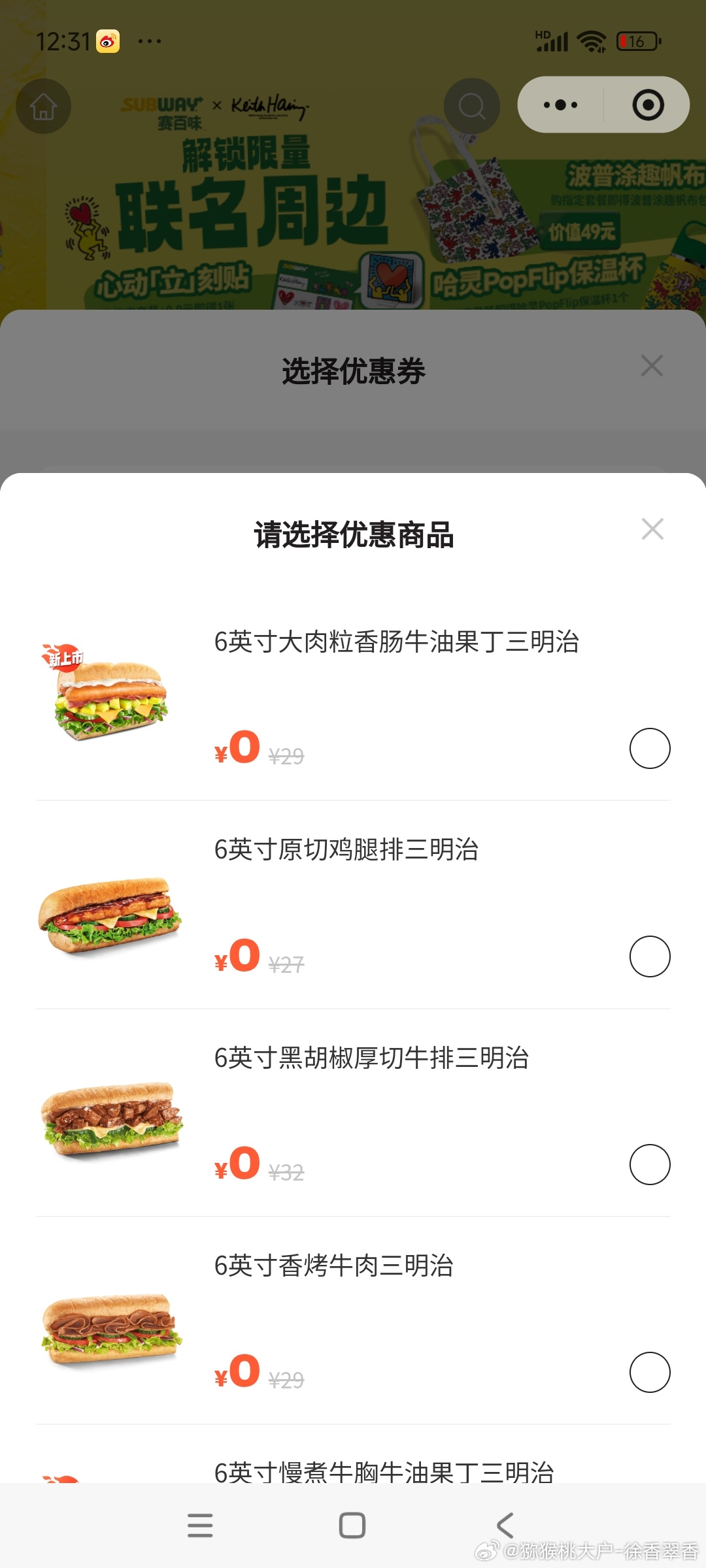
Task: Open the mini program more-options menu
Action: tap(561, 105)
